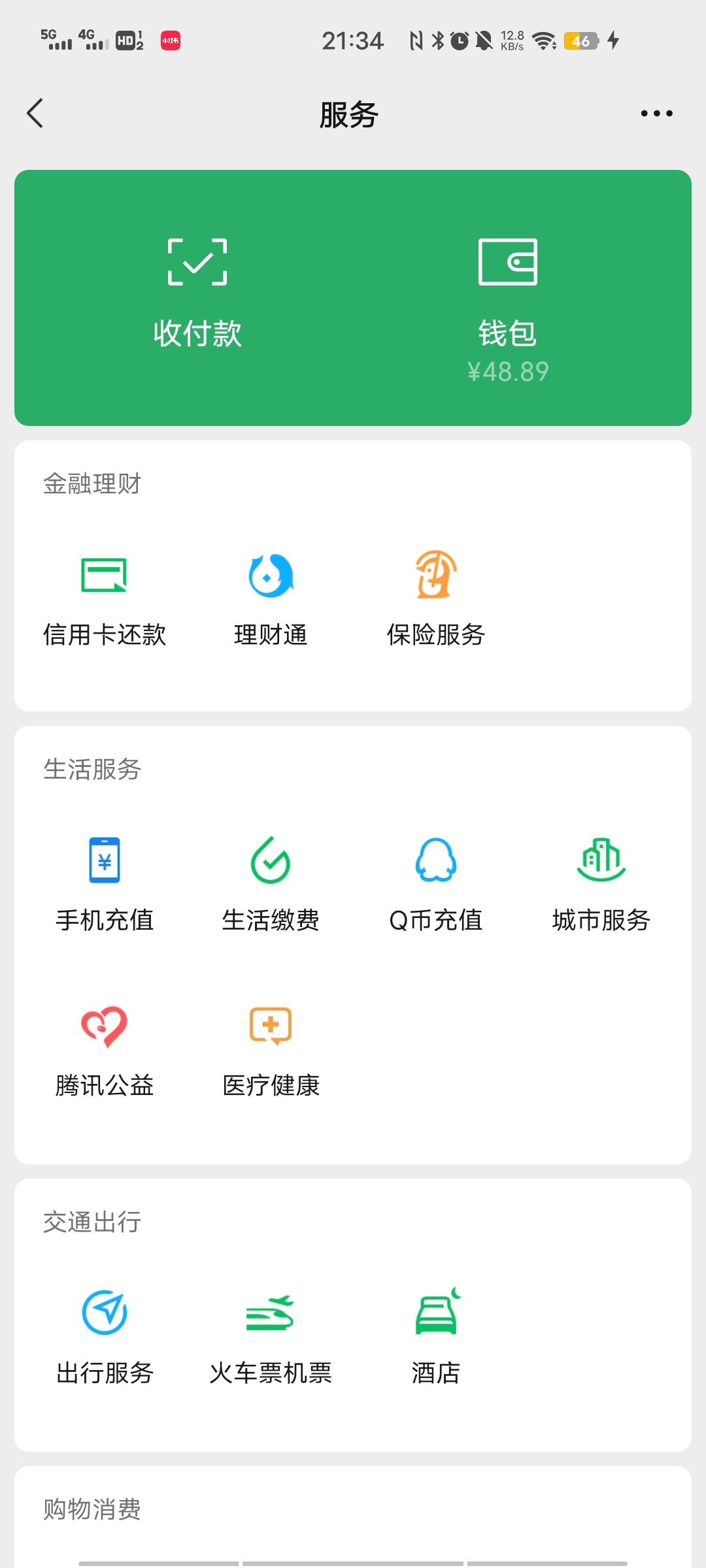The width and height of the screenshot is (706, 1568).
Task: Open 收付款 to pay or receive
Action: (197, 294)
